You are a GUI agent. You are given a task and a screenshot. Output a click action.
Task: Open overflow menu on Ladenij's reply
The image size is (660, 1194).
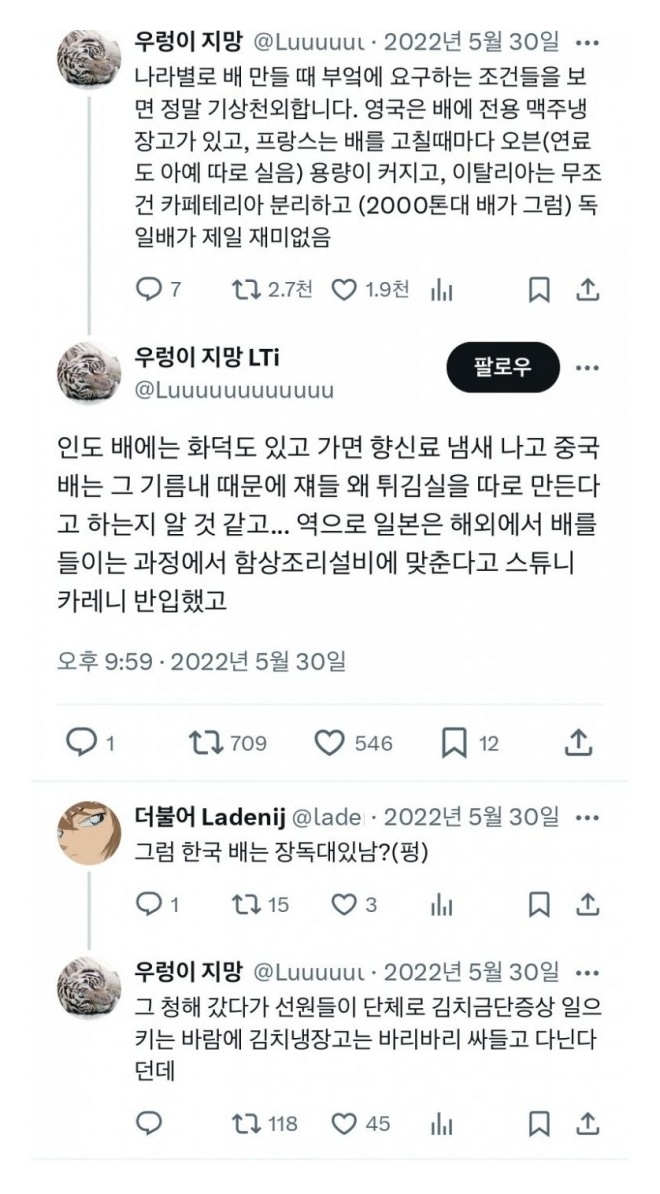588,815
